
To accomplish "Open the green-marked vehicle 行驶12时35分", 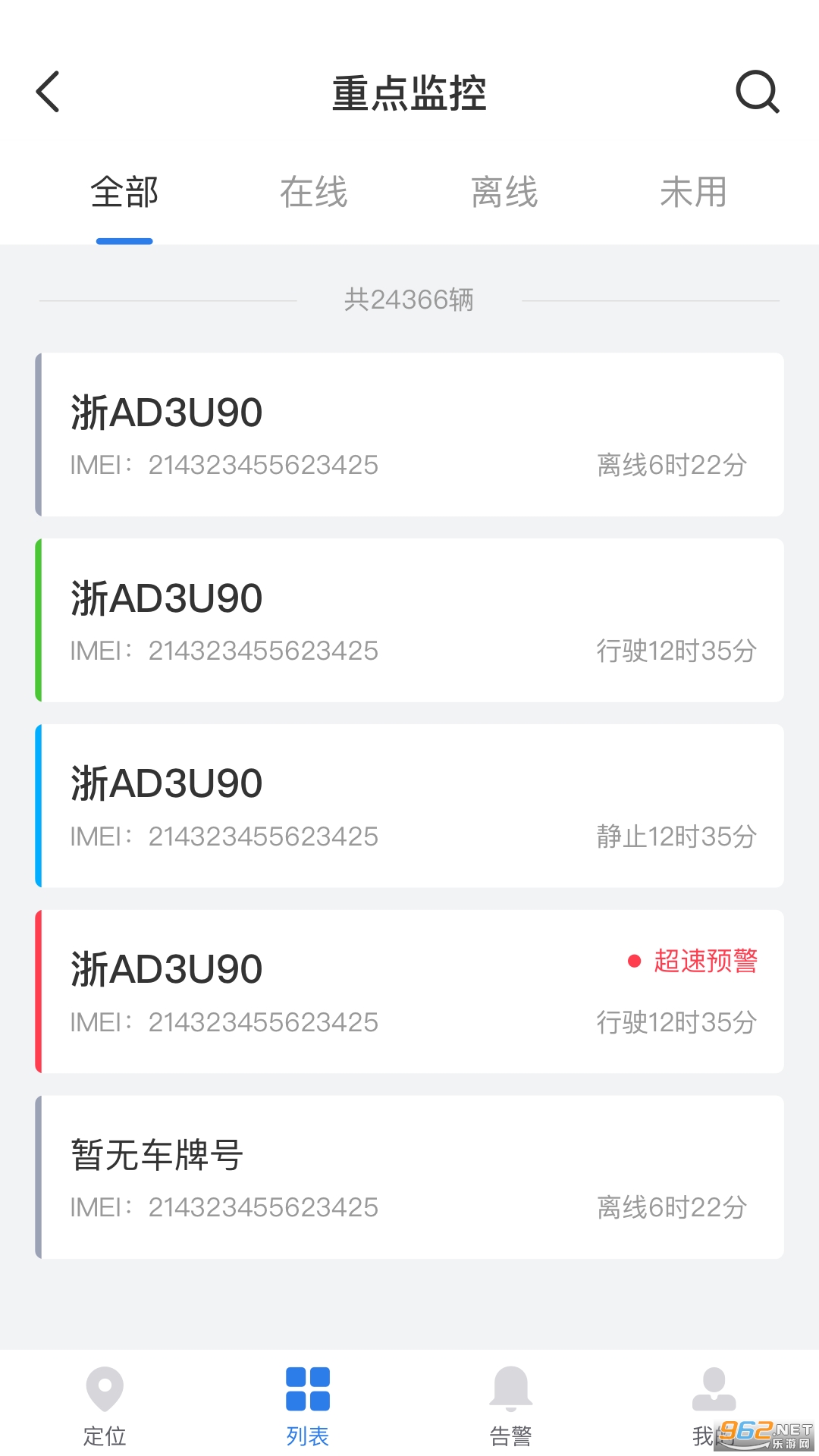I will point(409,620).
